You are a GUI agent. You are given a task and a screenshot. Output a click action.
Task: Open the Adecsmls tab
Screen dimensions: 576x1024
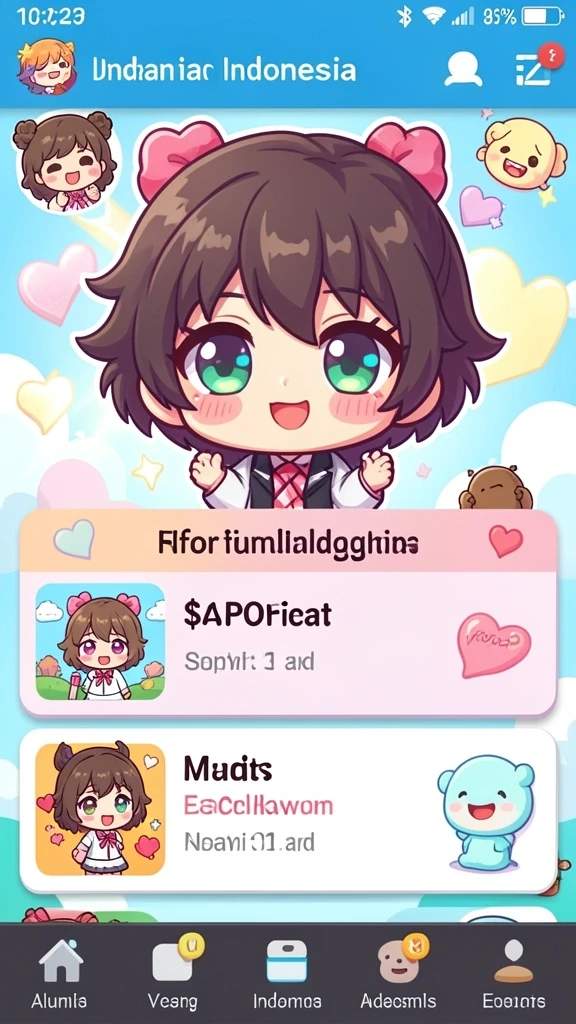tap(398, 973)
